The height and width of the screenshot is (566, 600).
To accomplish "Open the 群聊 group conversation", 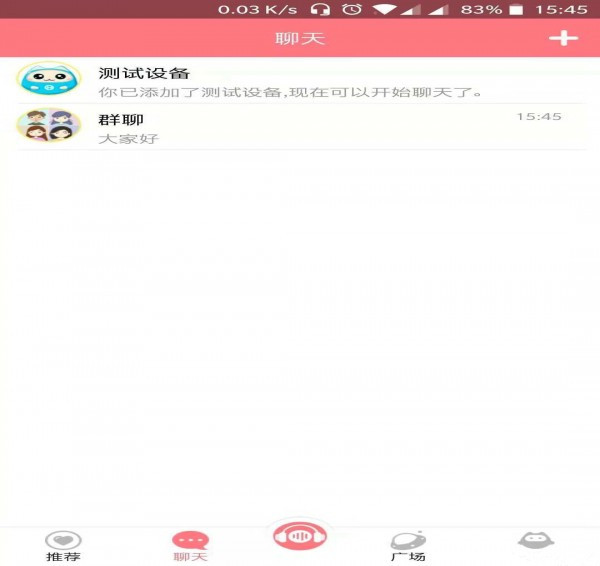I will (x=300, y=127).
